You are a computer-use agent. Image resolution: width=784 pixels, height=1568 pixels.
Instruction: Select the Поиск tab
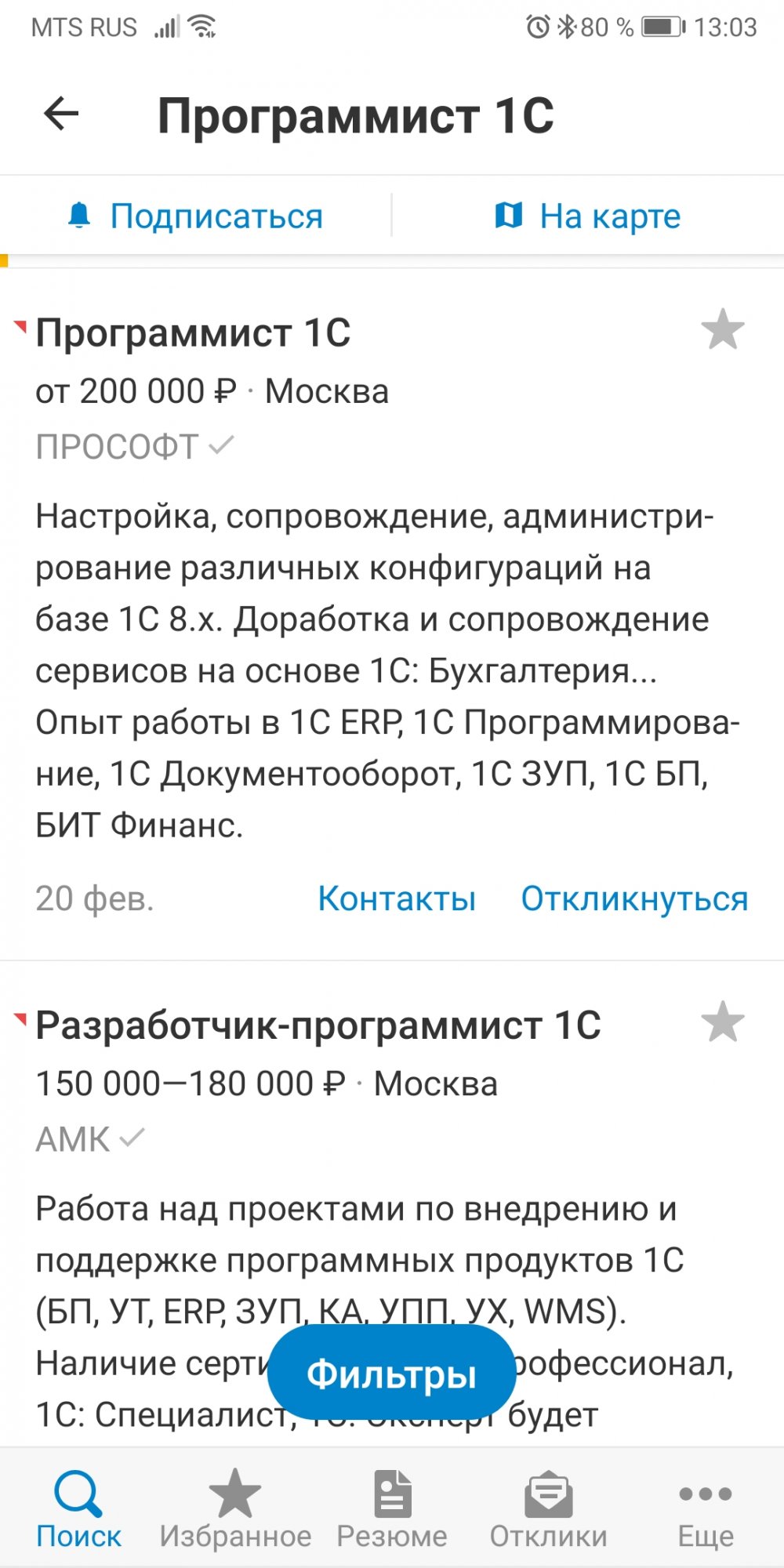(78, 1509)
